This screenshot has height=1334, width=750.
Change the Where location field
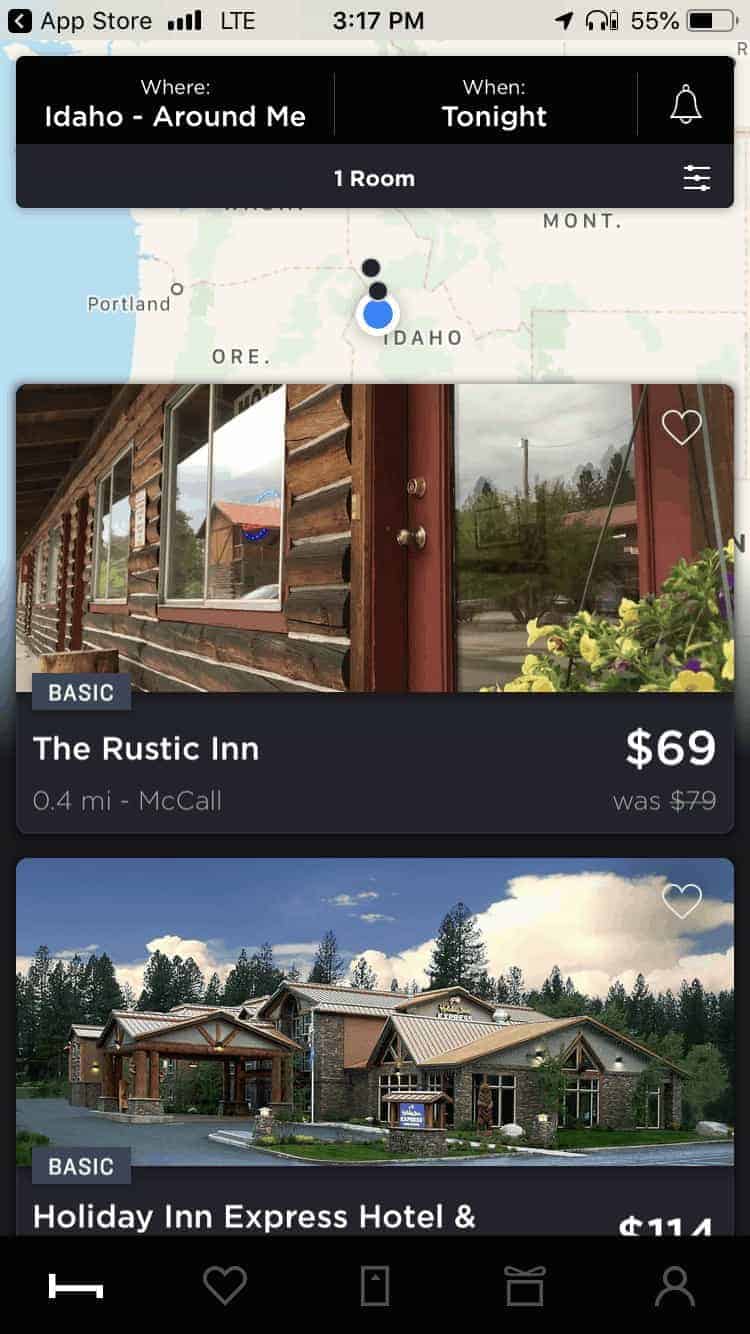pos(175,102)
